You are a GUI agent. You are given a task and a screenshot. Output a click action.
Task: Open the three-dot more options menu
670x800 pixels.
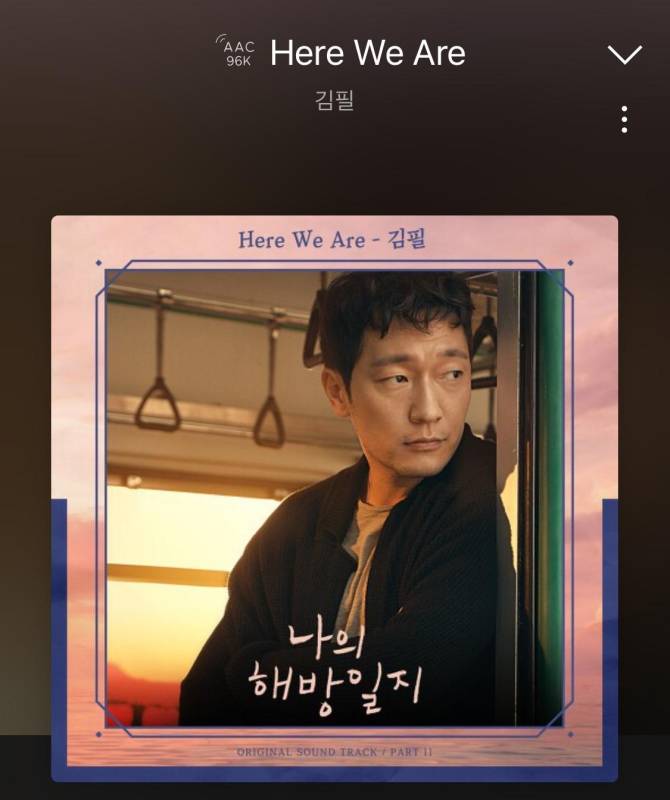[624, 119]
